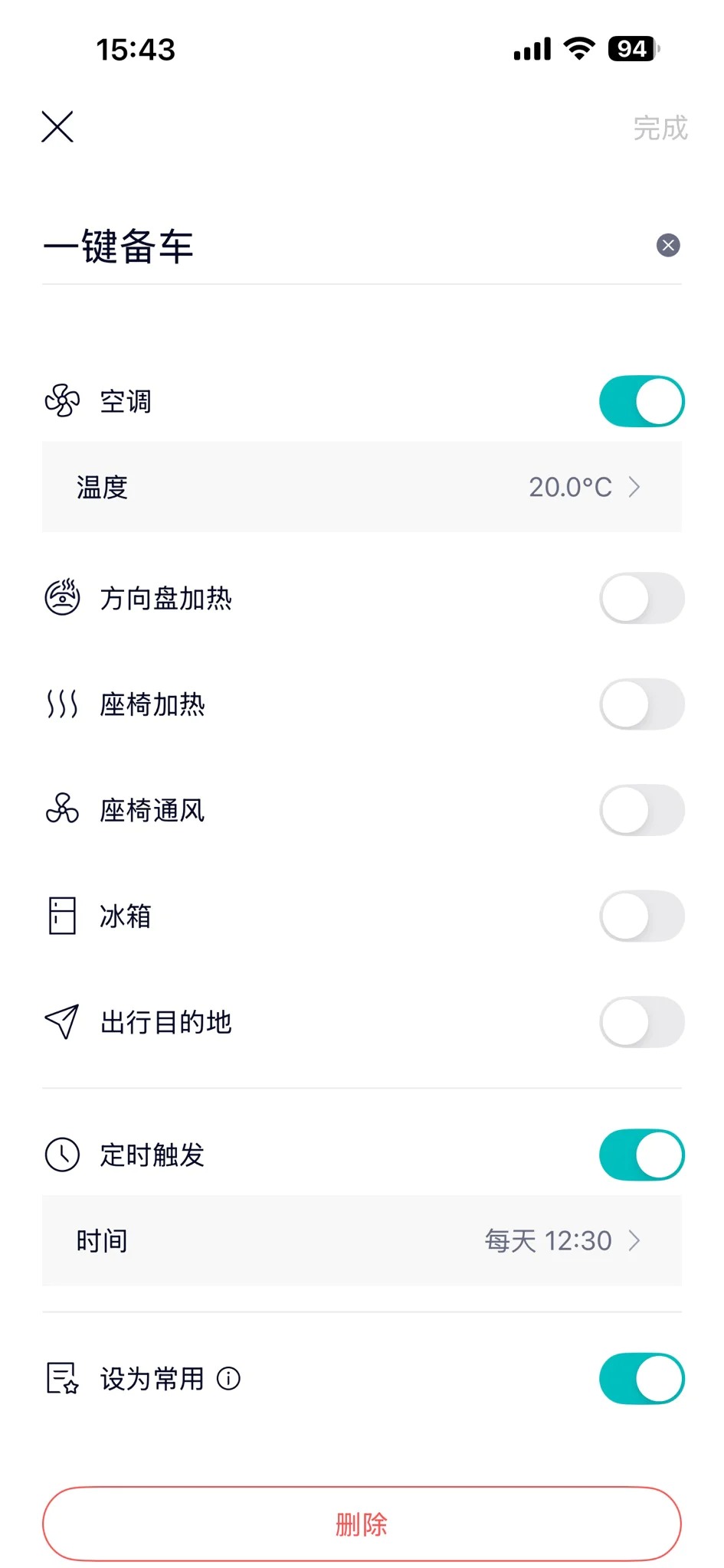Viewport: 724px width, 1568px height.
Task: Clear the scene name 一键备车
Action: click(668, 246)
